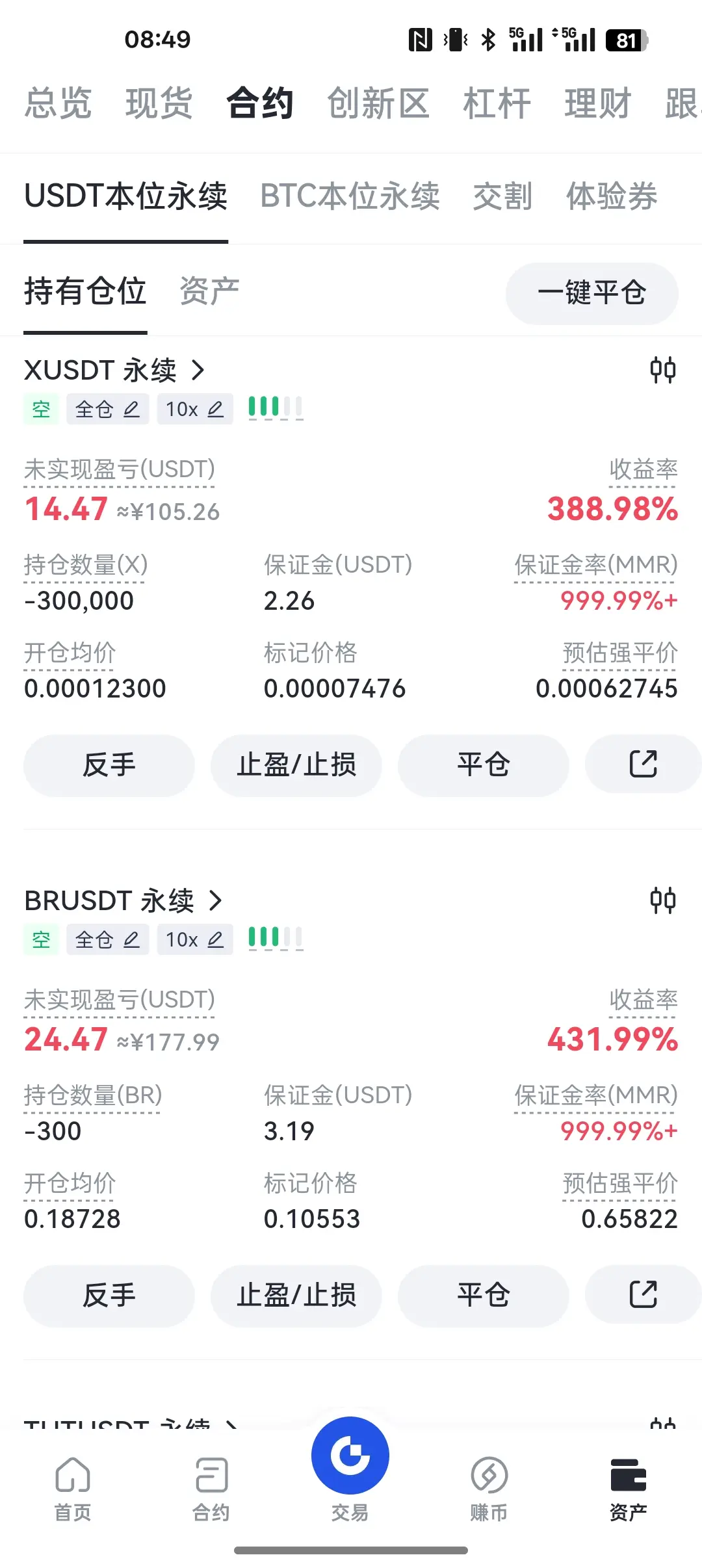Open the BRUSDT 永续 contract page
The height and width of the screenshot is (1568, 702).
[x=123, y=901]
